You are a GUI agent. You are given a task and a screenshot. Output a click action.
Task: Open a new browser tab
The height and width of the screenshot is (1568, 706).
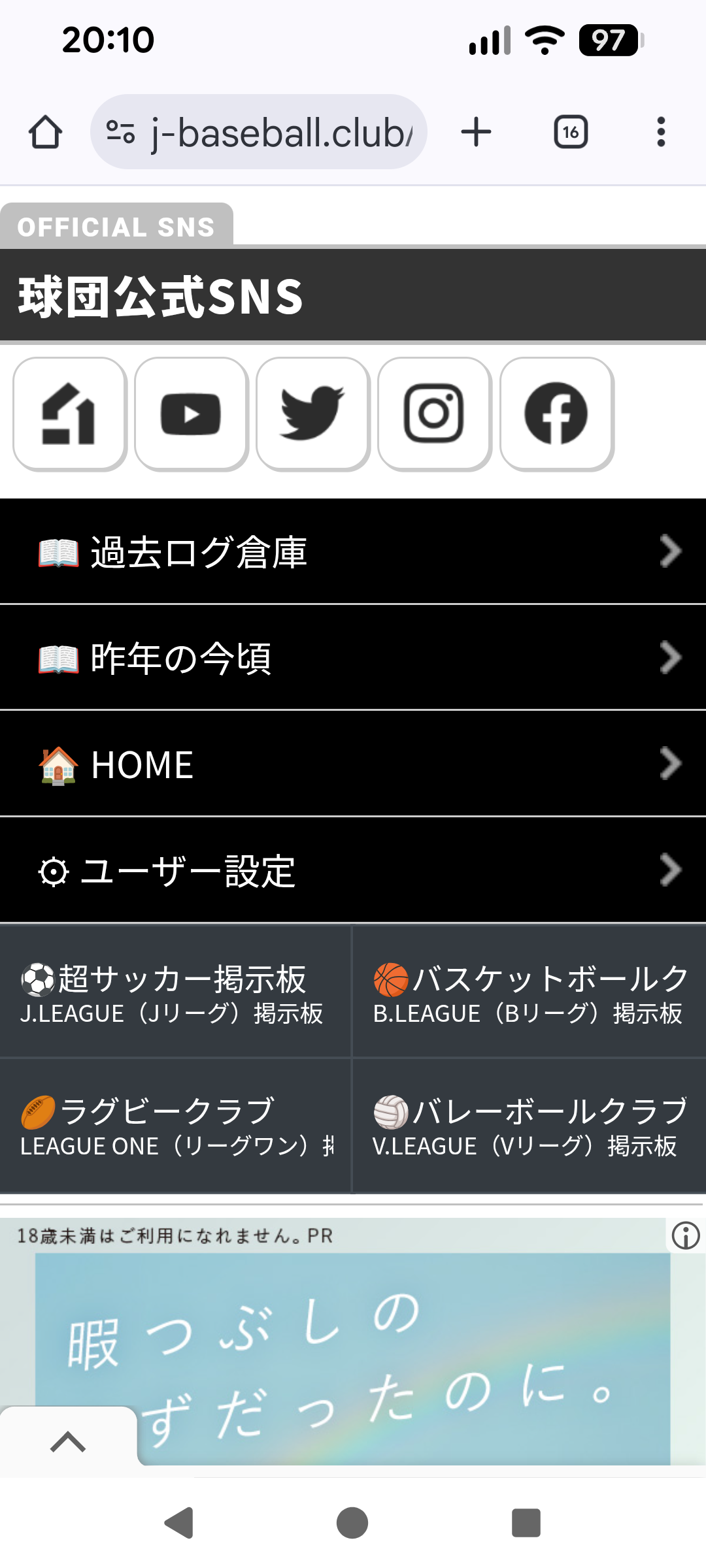pyautogui.click(x=476, y=132)
